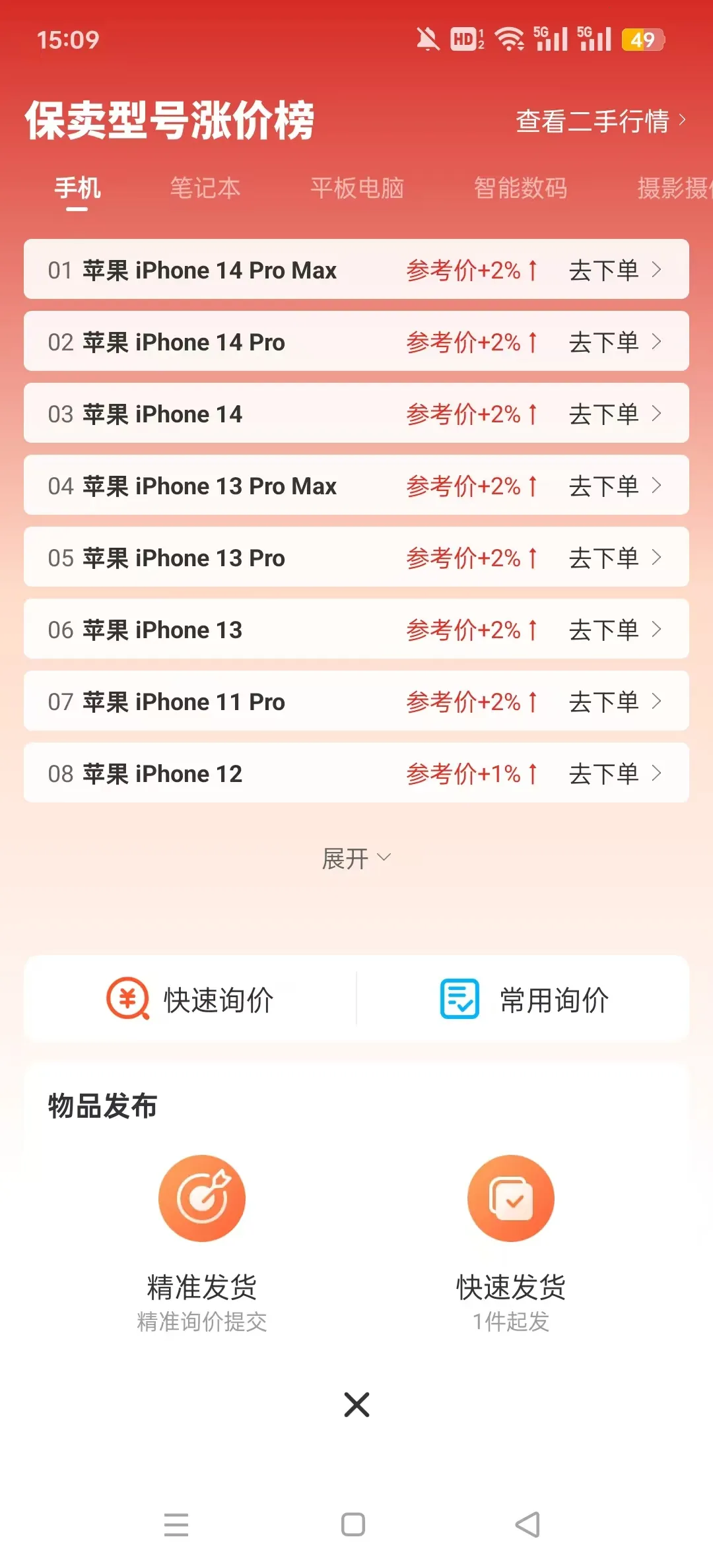
Task: Open row 04 iPhone 13 Pro Max
Action: (198, 486)
